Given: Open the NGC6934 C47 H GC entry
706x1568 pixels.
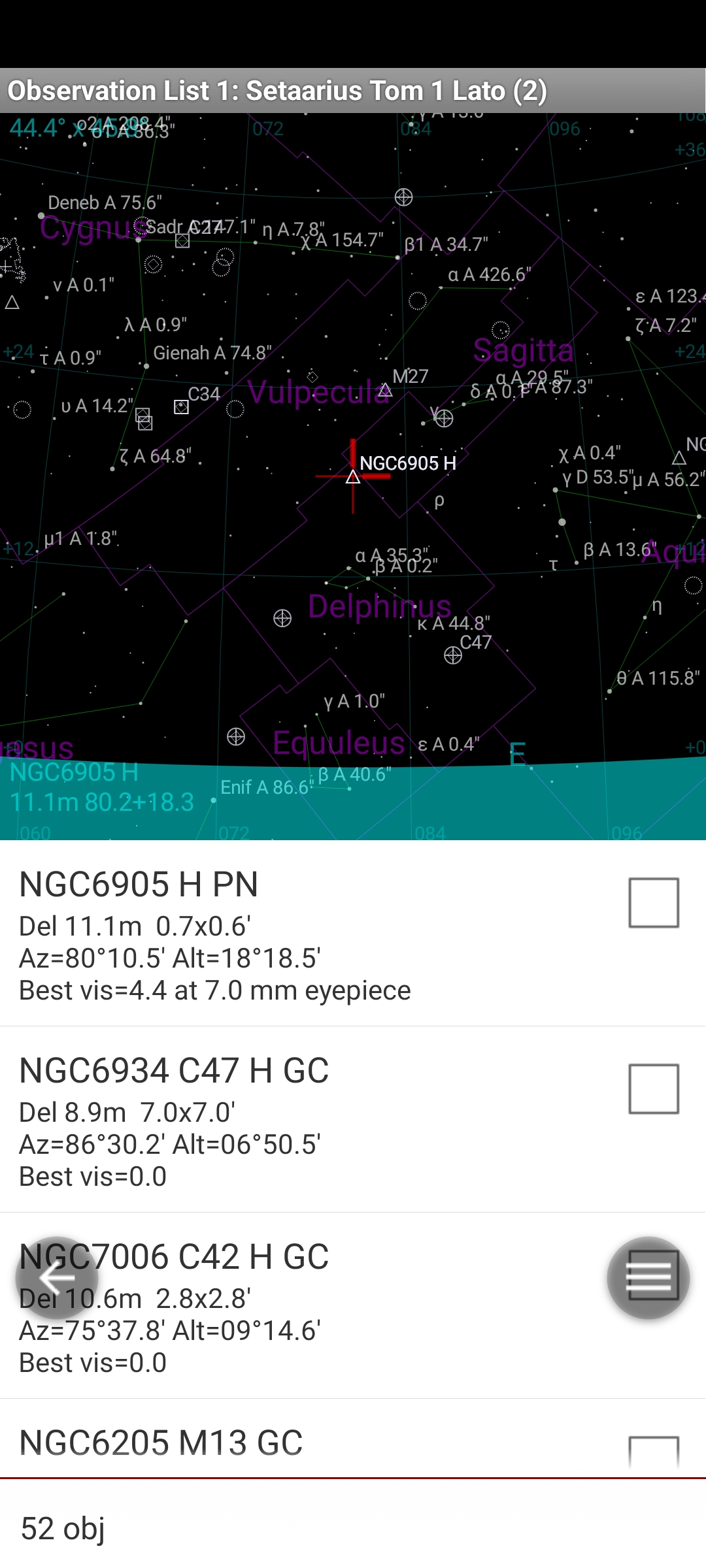Looking at the screenshot, I should tap(353, 1120).
